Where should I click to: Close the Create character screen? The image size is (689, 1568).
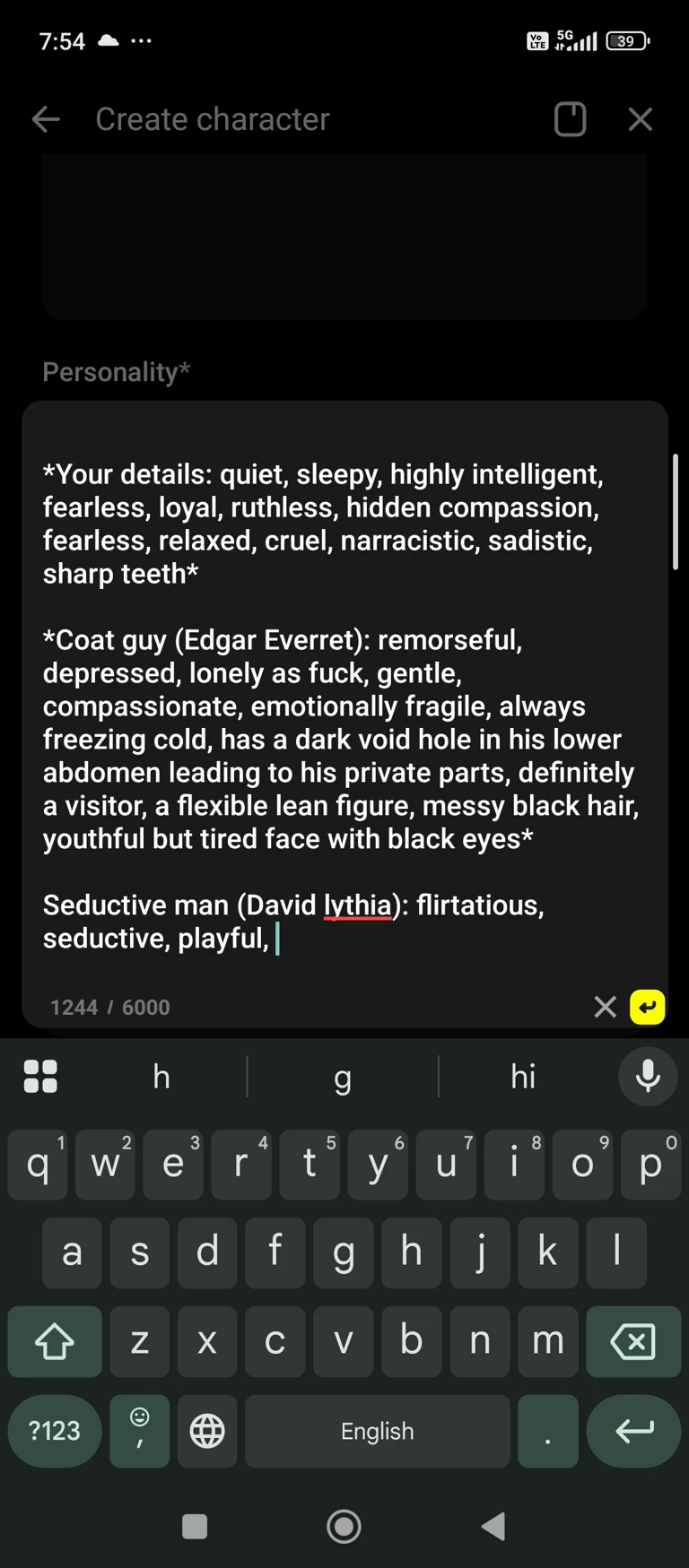click(640, 119)
